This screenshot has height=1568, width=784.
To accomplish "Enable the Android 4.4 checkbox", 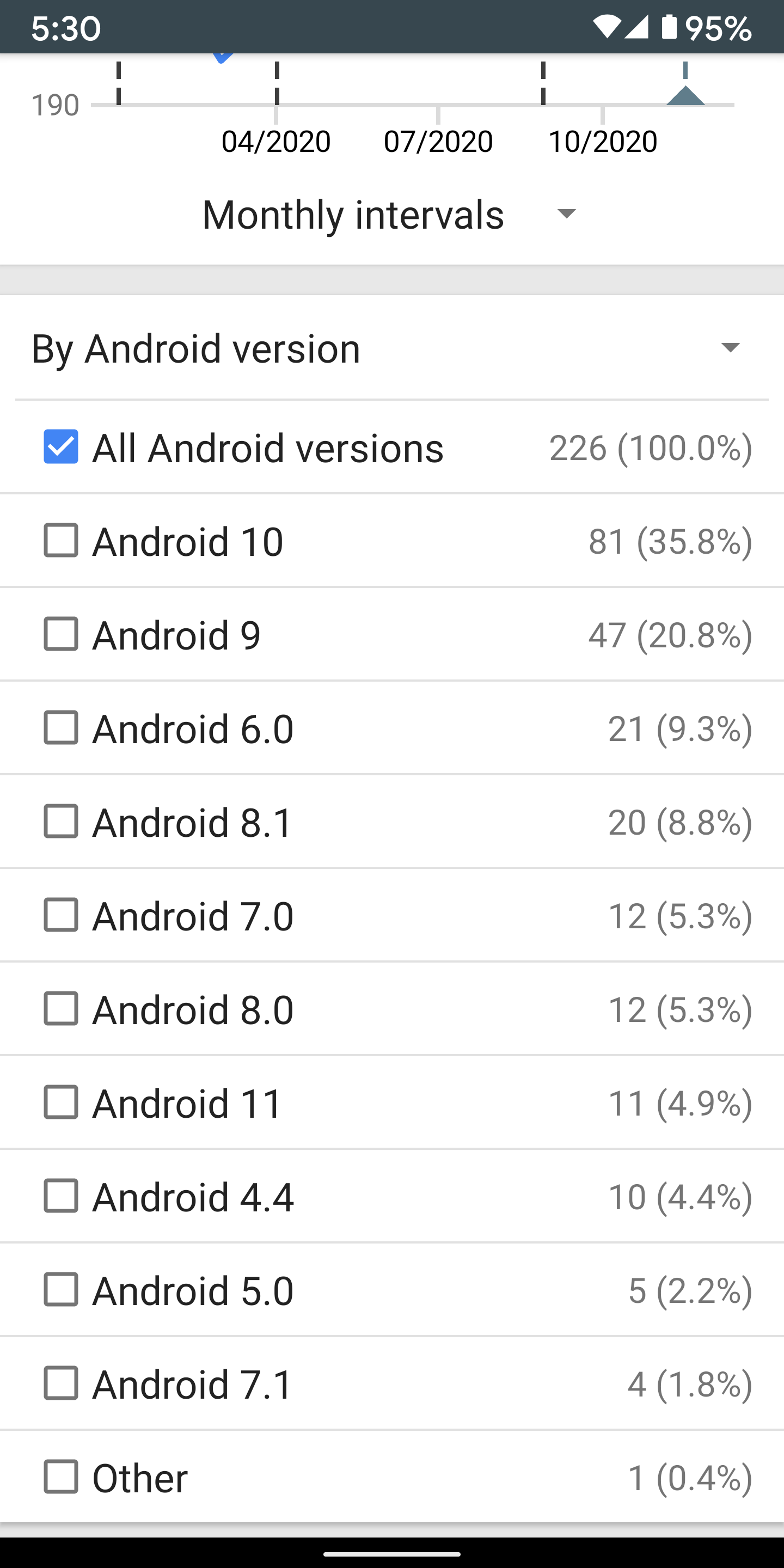I will point(61,1196).
